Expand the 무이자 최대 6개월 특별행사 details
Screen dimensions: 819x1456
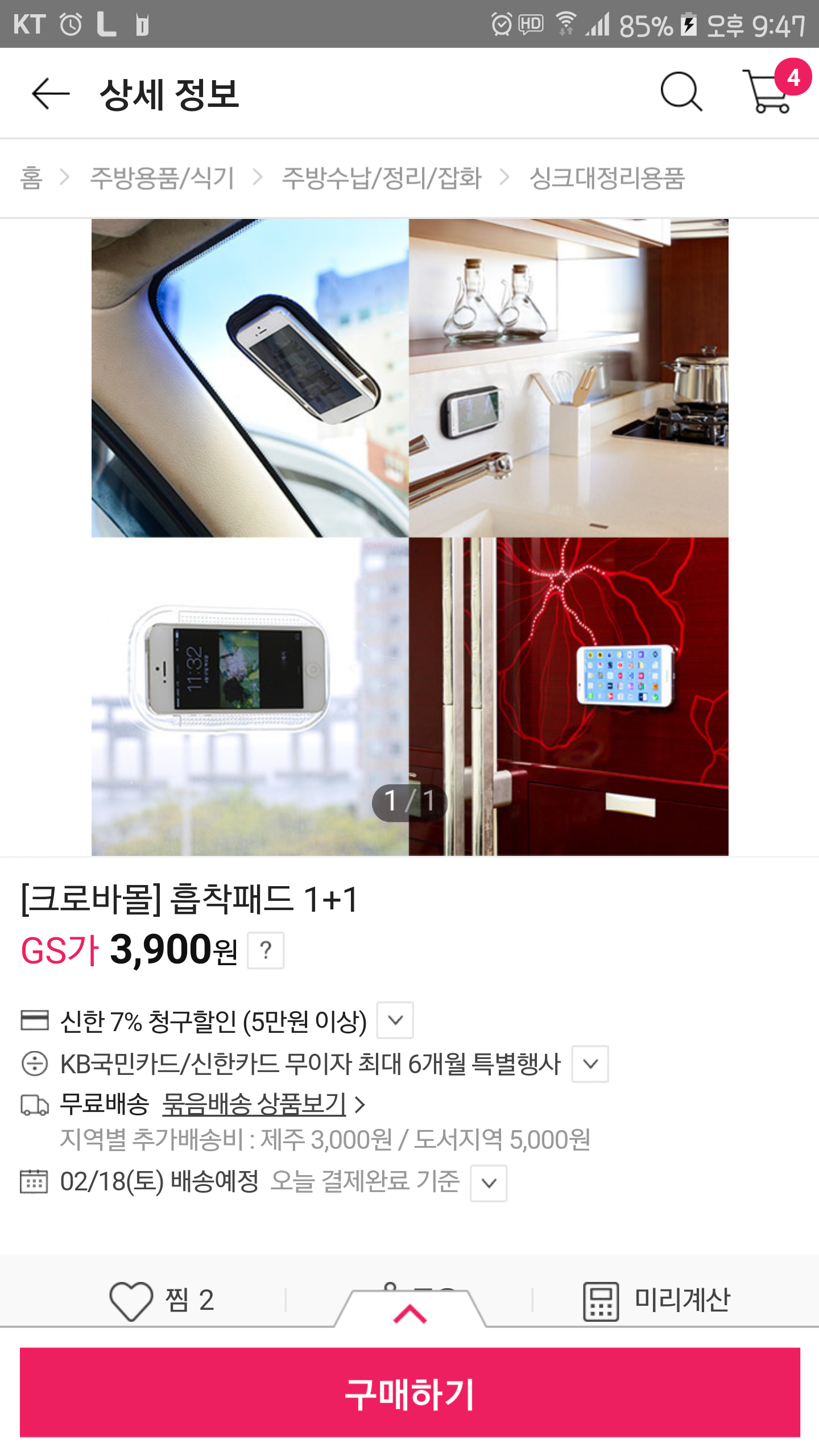[x=590, y=1064]
